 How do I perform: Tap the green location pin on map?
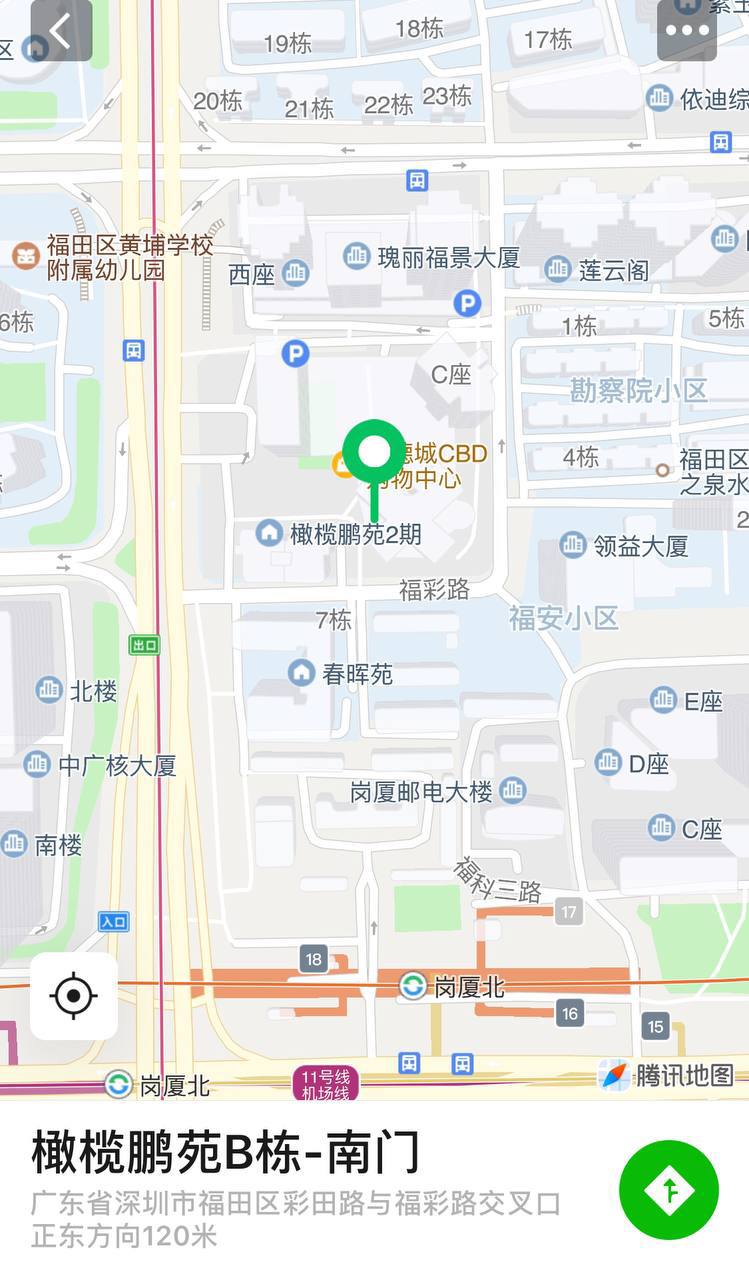tap(374, 453)
